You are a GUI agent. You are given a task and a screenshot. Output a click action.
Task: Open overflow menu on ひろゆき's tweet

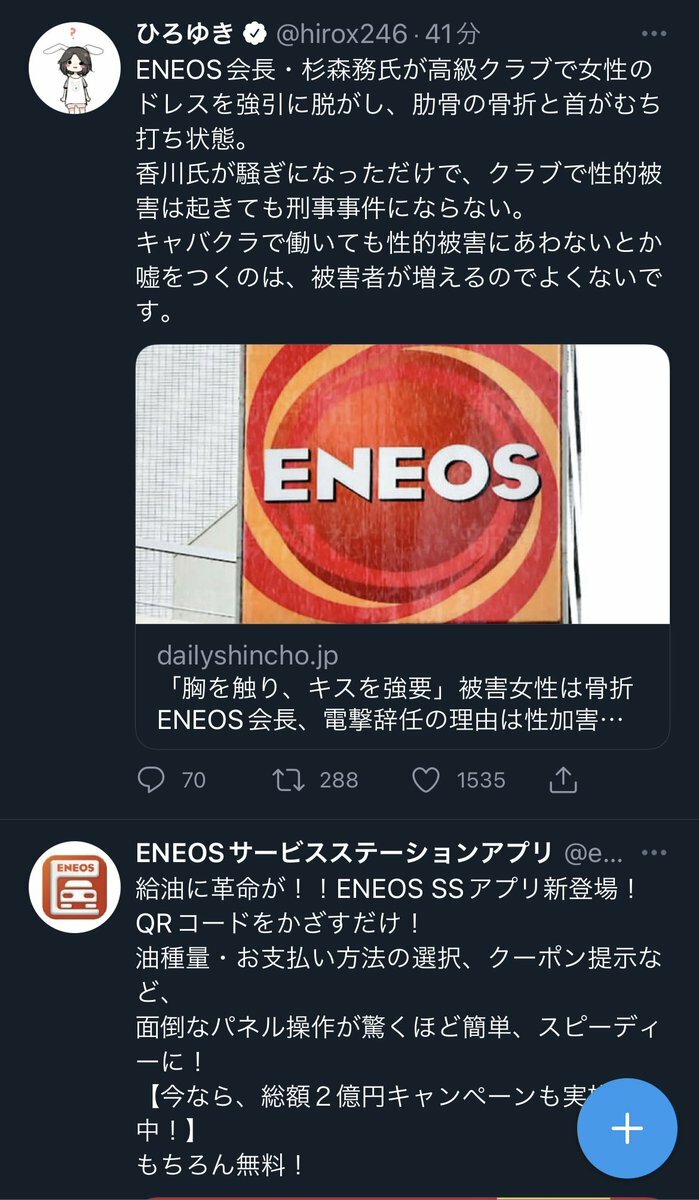coord(653,35)
